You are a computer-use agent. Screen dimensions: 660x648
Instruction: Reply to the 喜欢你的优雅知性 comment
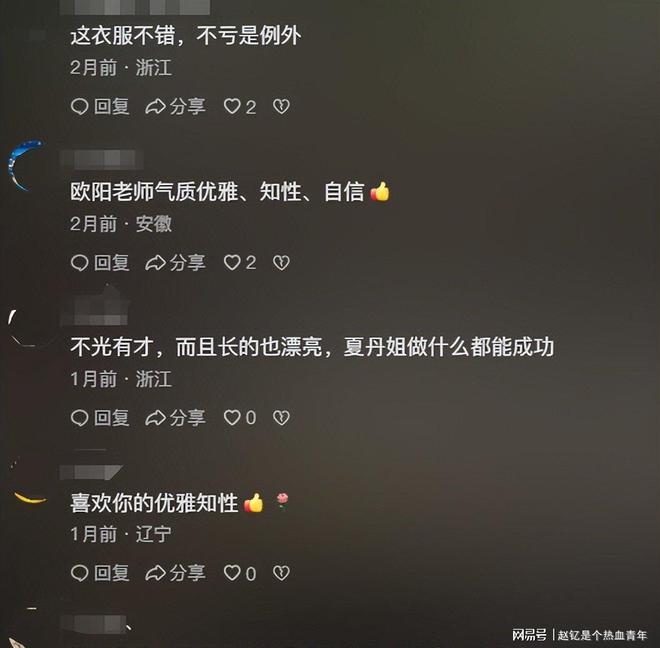100,573
